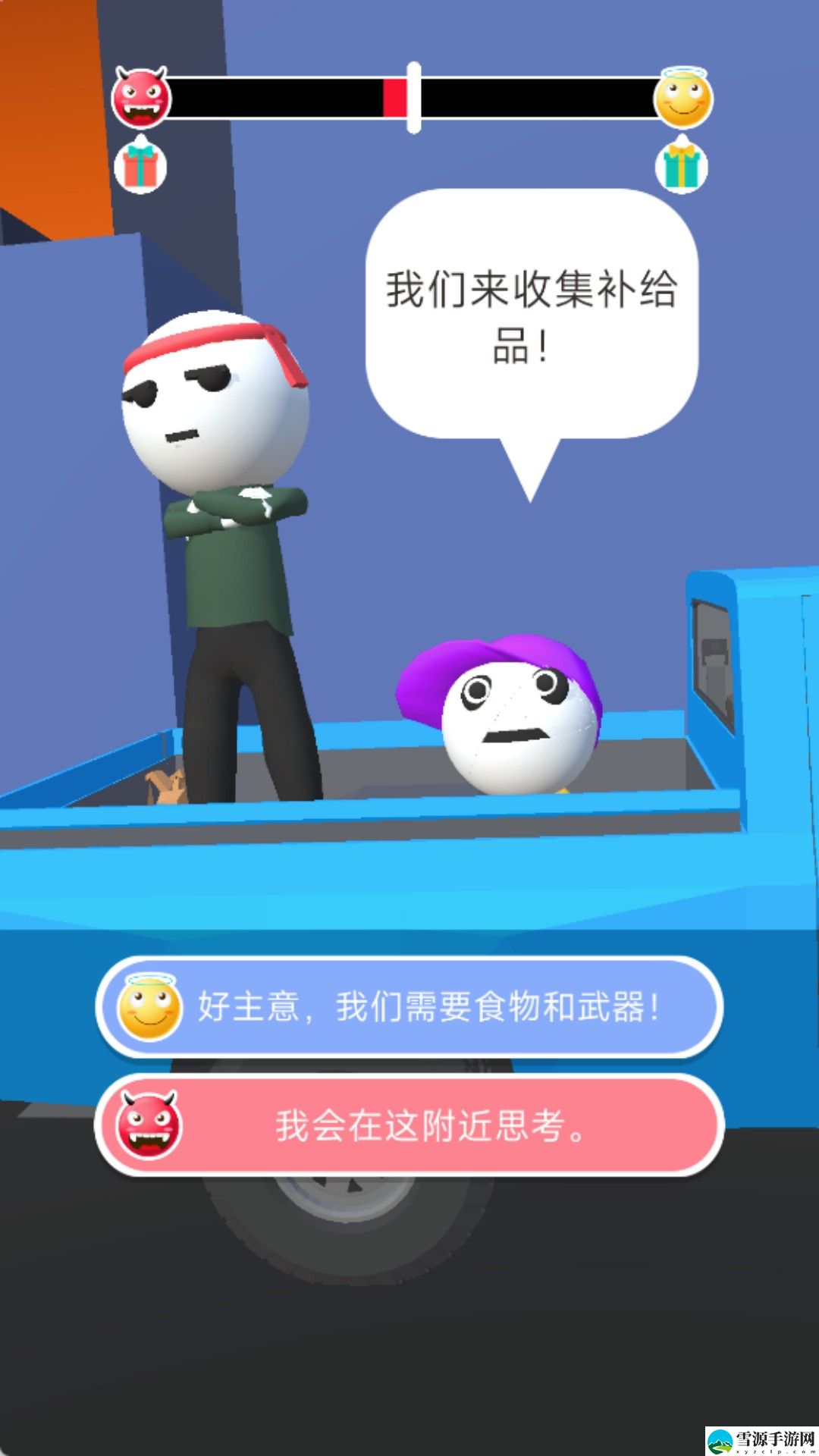Open the red gift under the devil face
The height and width of the screenshot is (1456, 819).
(x=140, y=165)
